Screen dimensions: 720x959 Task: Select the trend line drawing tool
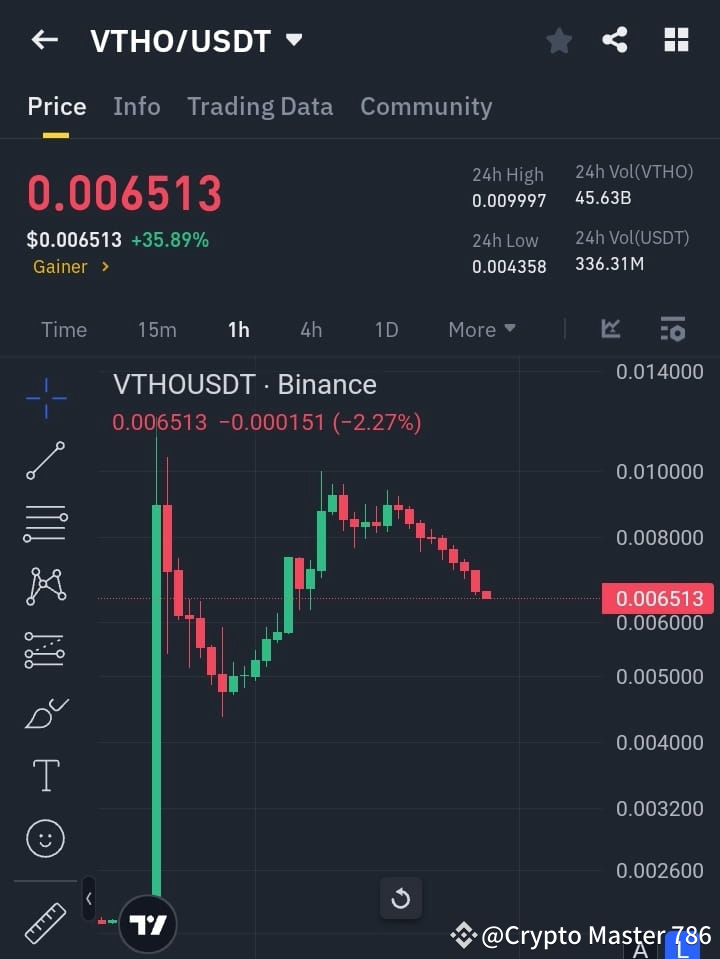pyautogui.click(x=45, y=461)
